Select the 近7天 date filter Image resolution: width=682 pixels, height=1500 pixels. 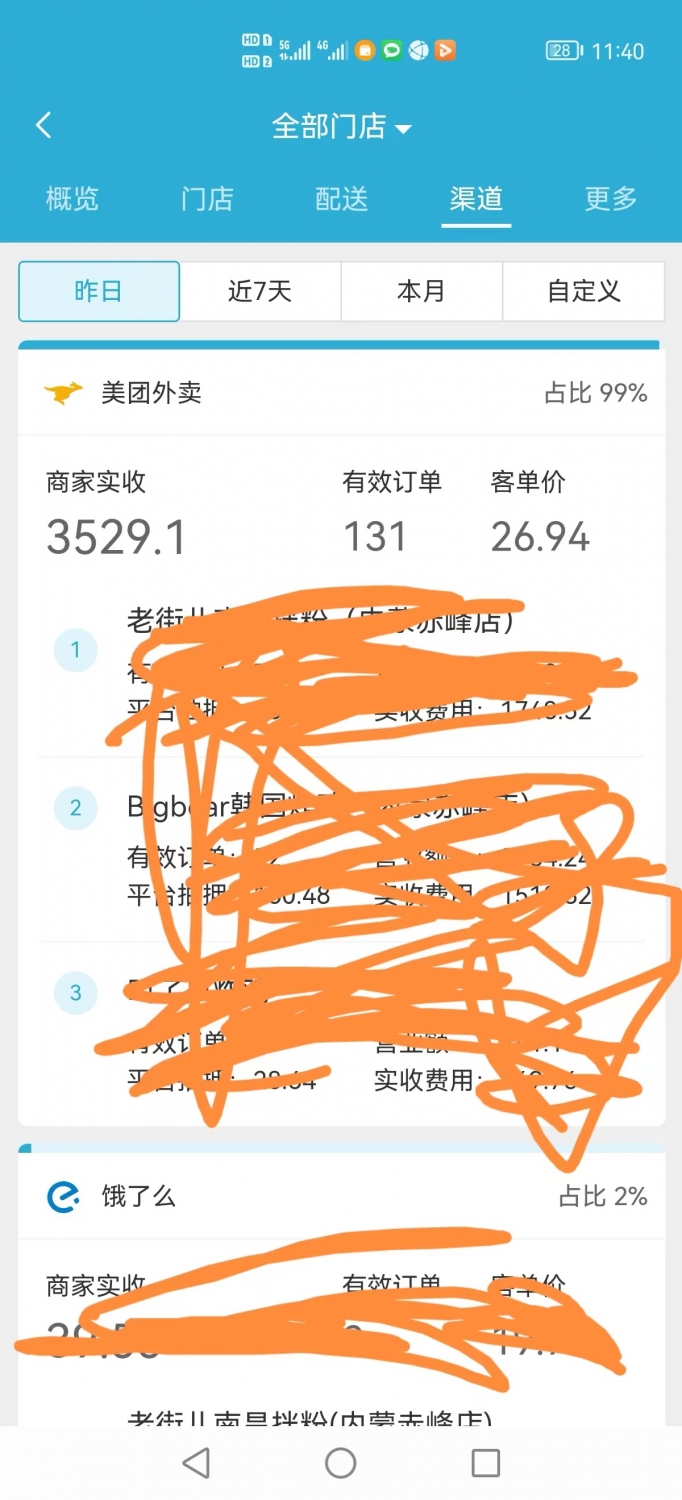click(x=260, y=291)
